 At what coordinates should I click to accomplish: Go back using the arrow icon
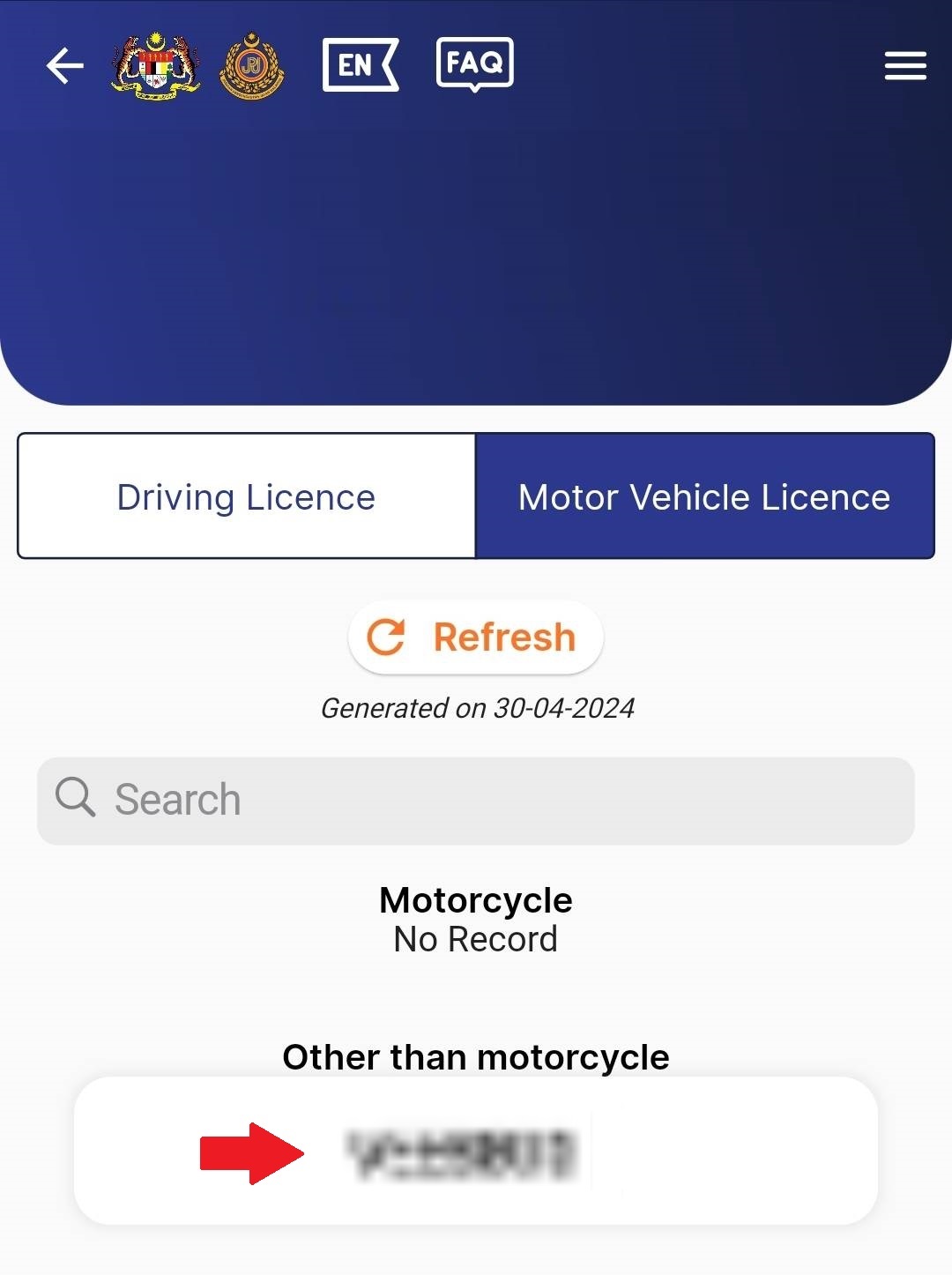tap(65, 65)
